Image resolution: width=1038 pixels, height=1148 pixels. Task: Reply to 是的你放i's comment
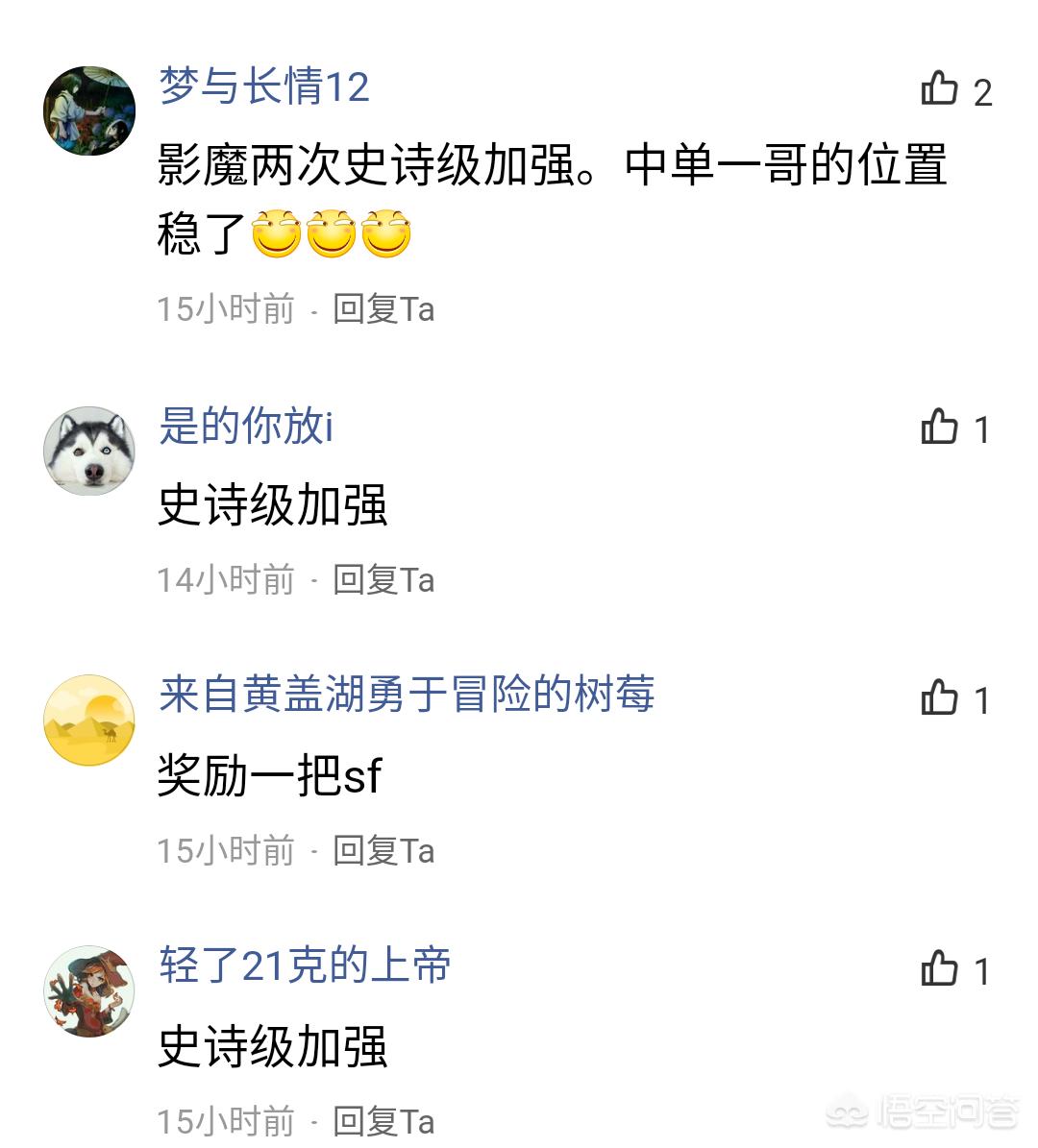(x=383, y=580)
